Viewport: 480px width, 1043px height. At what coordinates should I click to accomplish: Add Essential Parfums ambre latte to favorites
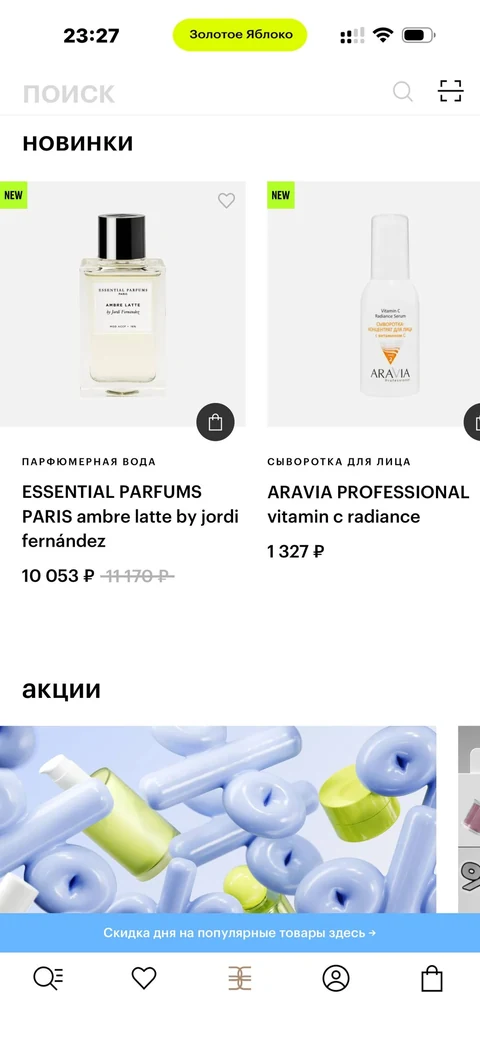pyautogui.click(x=227, y=200)
